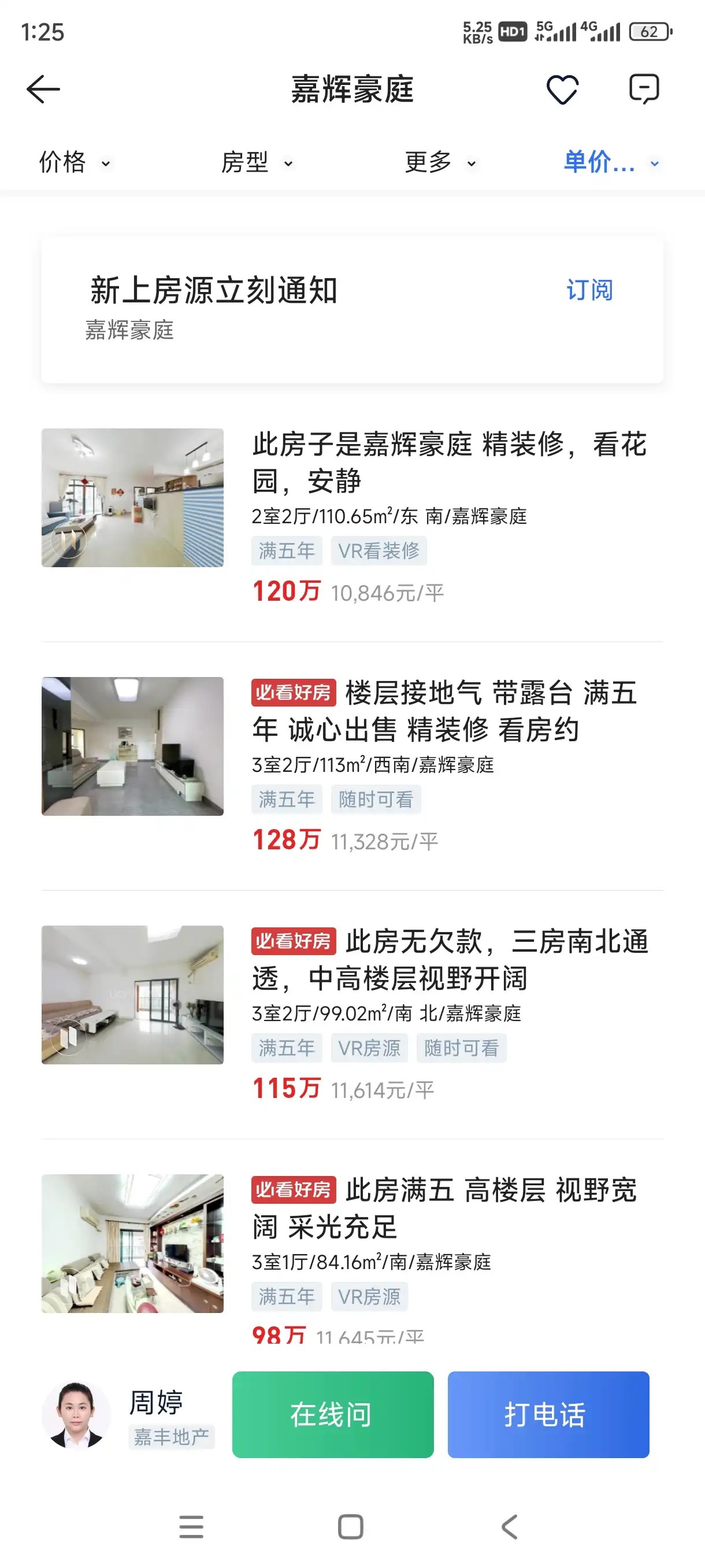Call the agent with 打电话
705x1568 pixels.
point(548,1415)
